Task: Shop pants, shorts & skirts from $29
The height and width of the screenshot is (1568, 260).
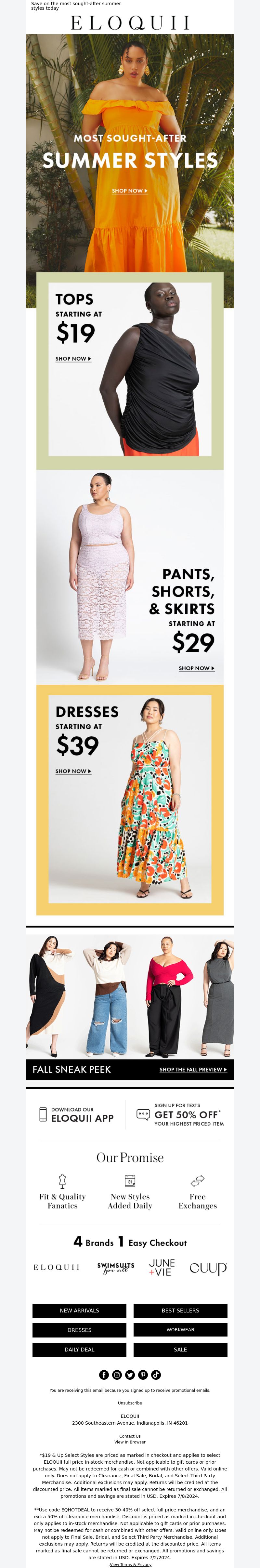Action: (196, 668)
